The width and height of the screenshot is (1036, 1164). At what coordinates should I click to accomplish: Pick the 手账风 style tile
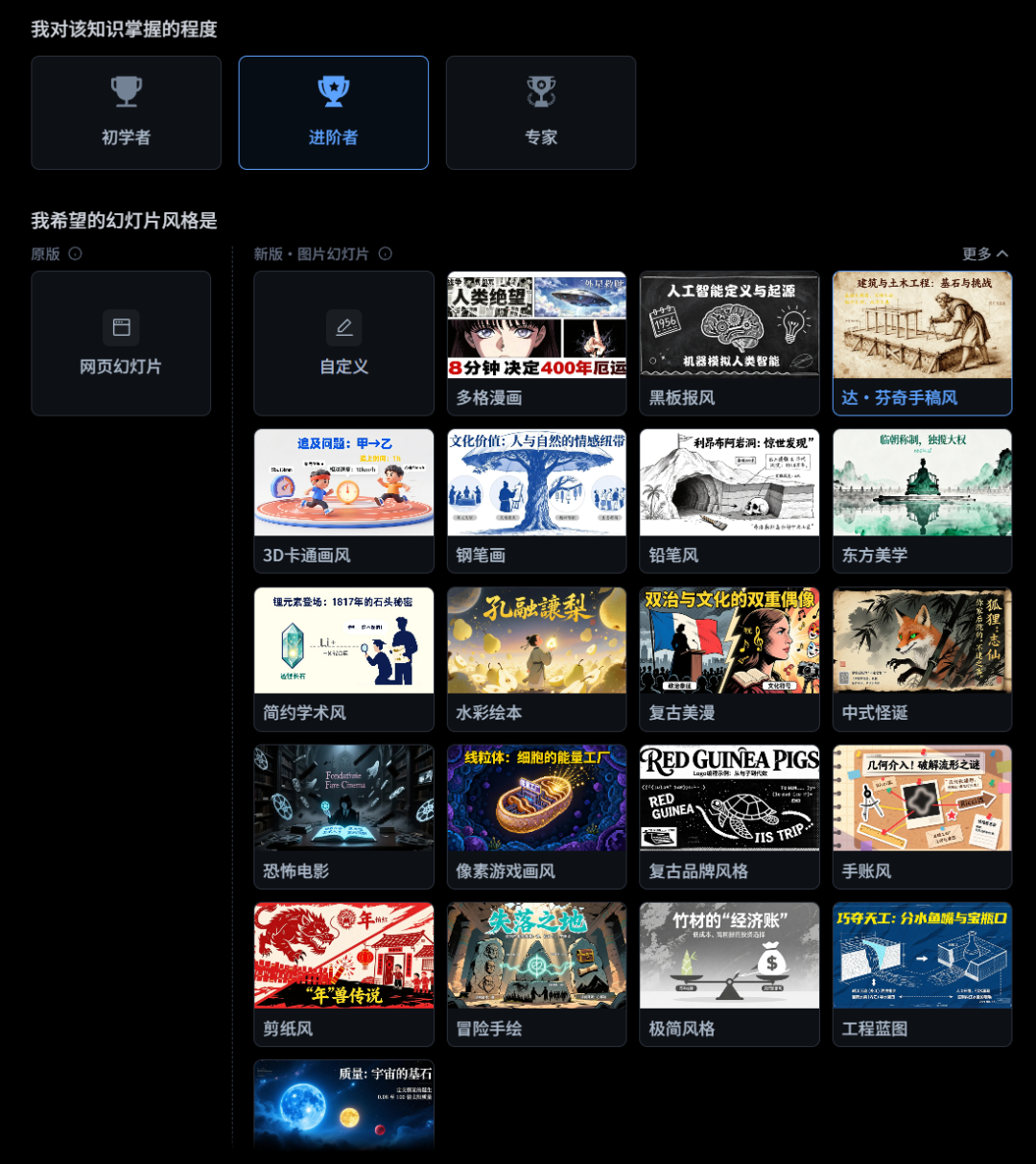[x=922, y=816]
